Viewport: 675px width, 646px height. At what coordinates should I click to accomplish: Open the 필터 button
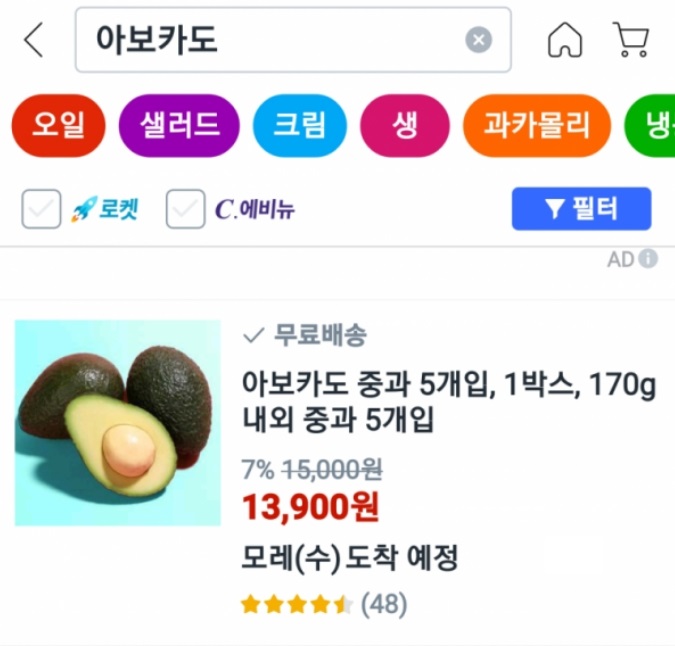tap(581, 209)
